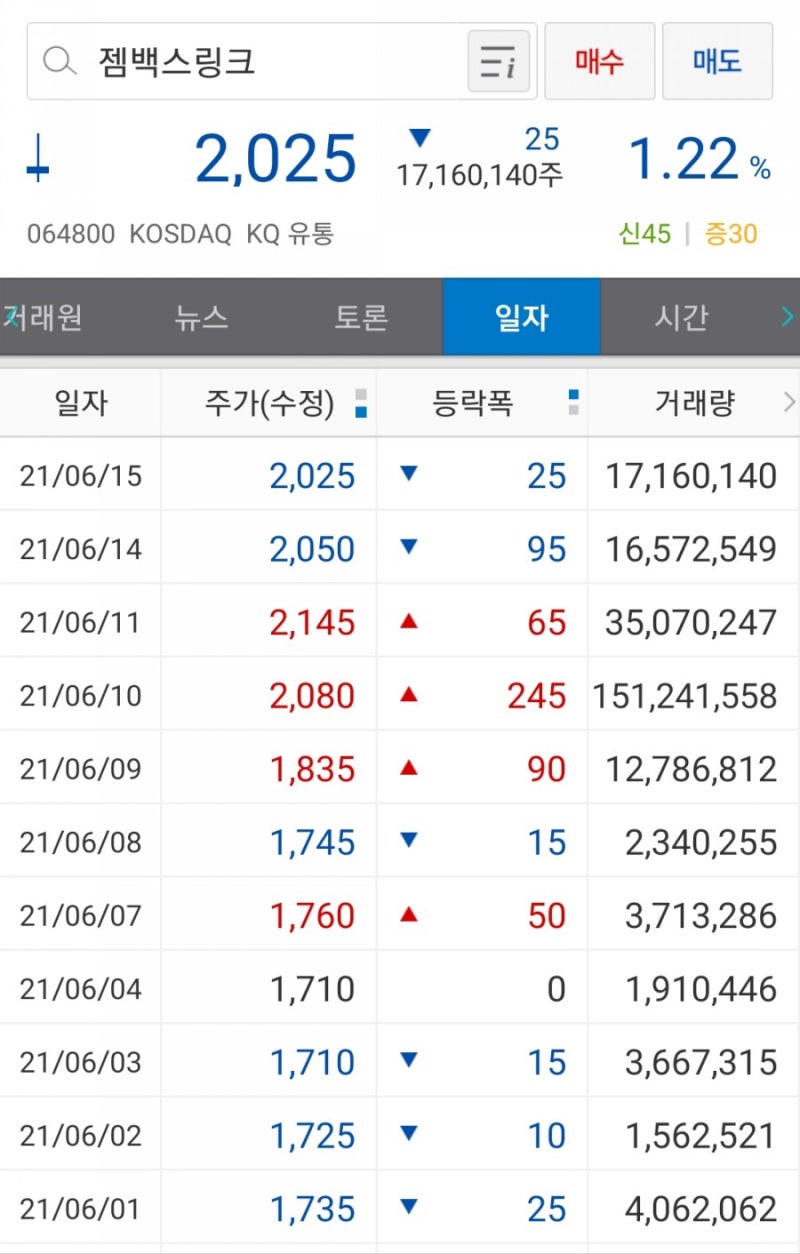Click the down-triangle icon on 21/06/14 row
The image size is (800, 1254).
pos(409,548)
